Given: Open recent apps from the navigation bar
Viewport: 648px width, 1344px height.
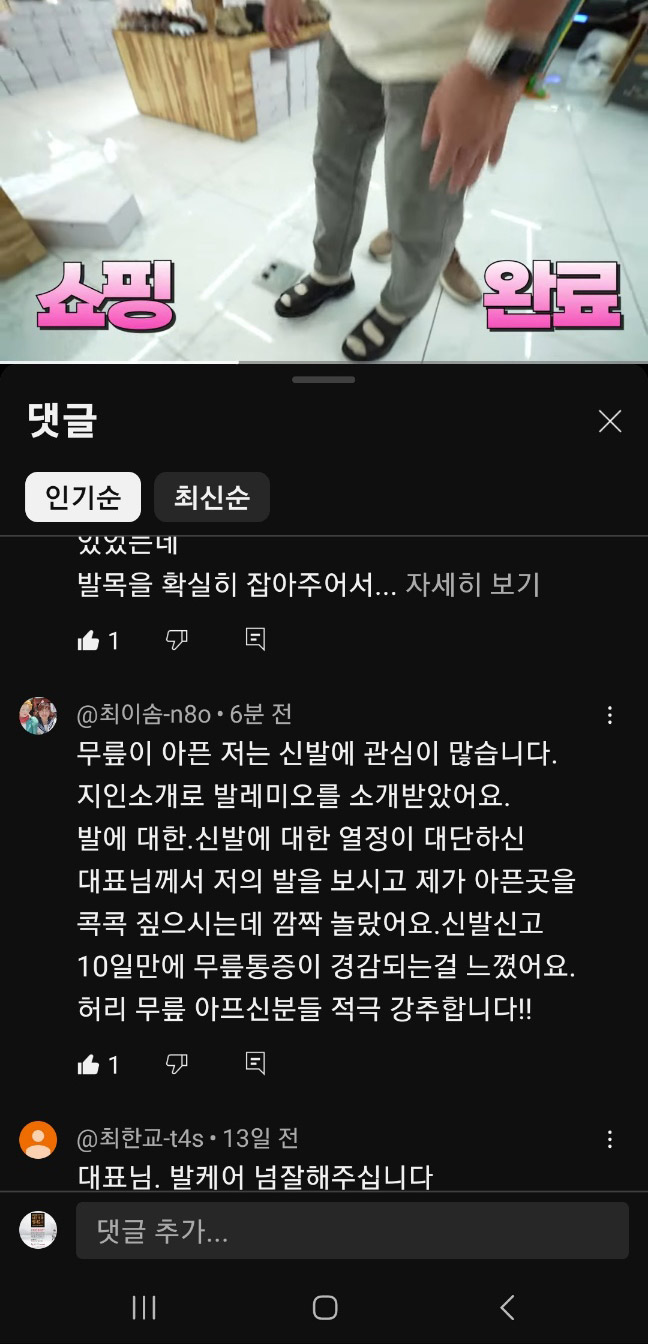Looking at the screenshot, I should coord(144,1307).
